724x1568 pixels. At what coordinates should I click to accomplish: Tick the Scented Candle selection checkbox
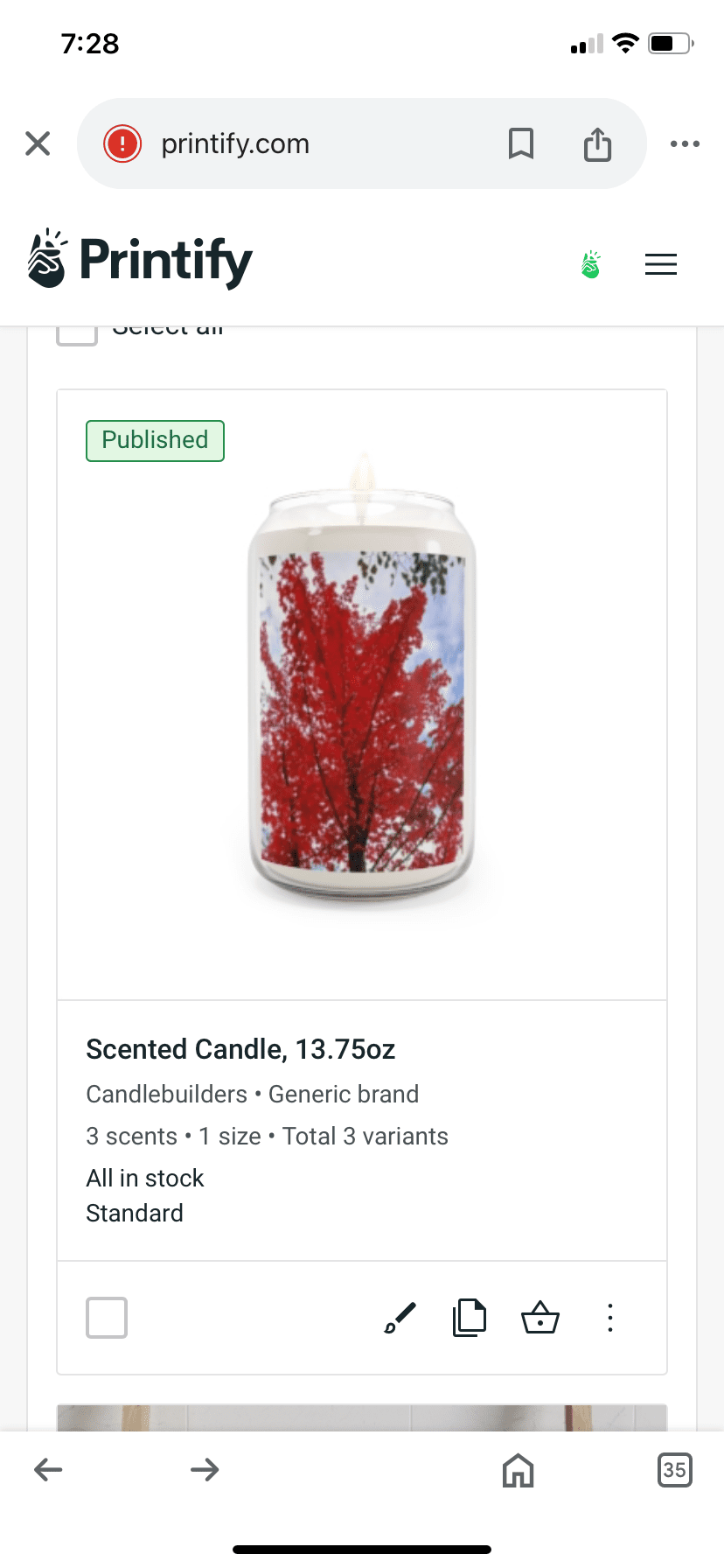point(107,1318)
